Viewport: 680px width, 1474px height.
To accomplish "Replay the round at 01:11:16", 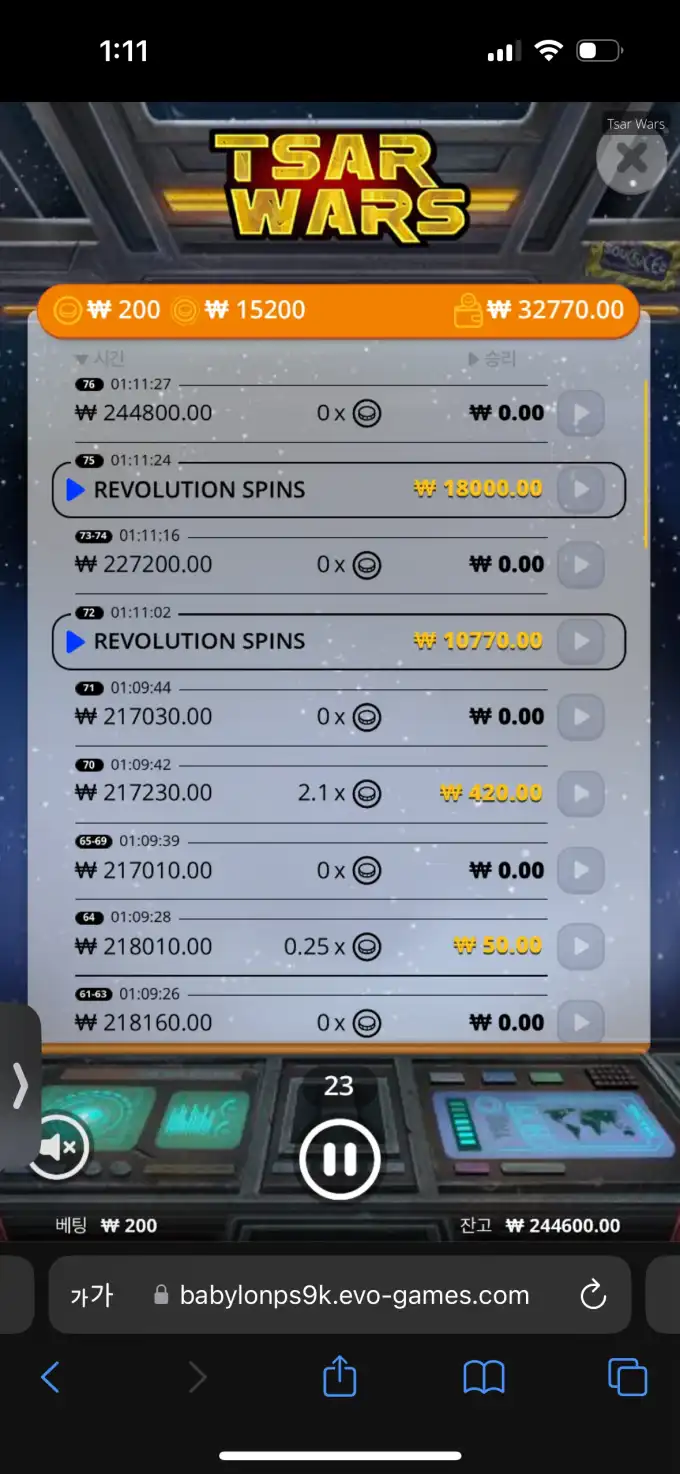I will [580, 565].
